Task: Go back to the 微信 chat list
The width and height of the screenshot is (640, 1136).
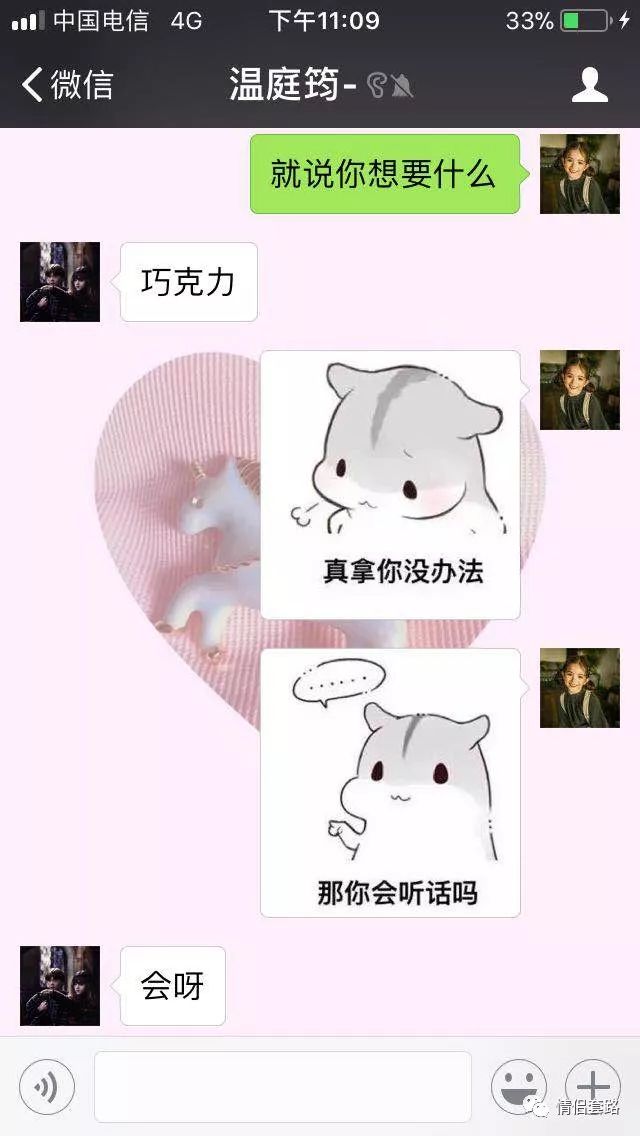Action: tap(66, 85)
